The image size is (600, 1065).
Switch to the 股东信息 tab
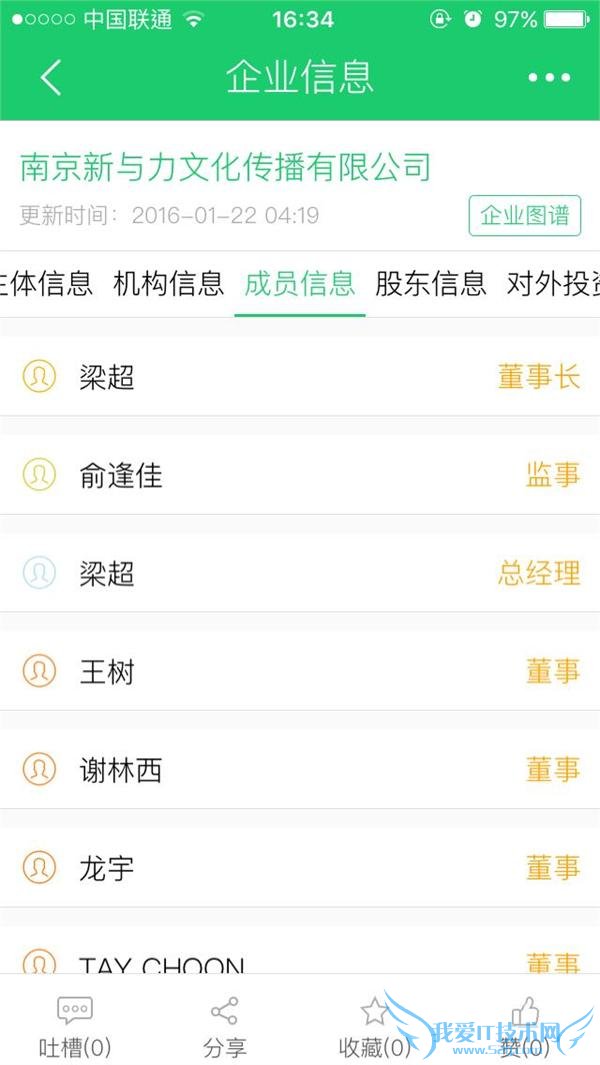click(x=431, y=284)
